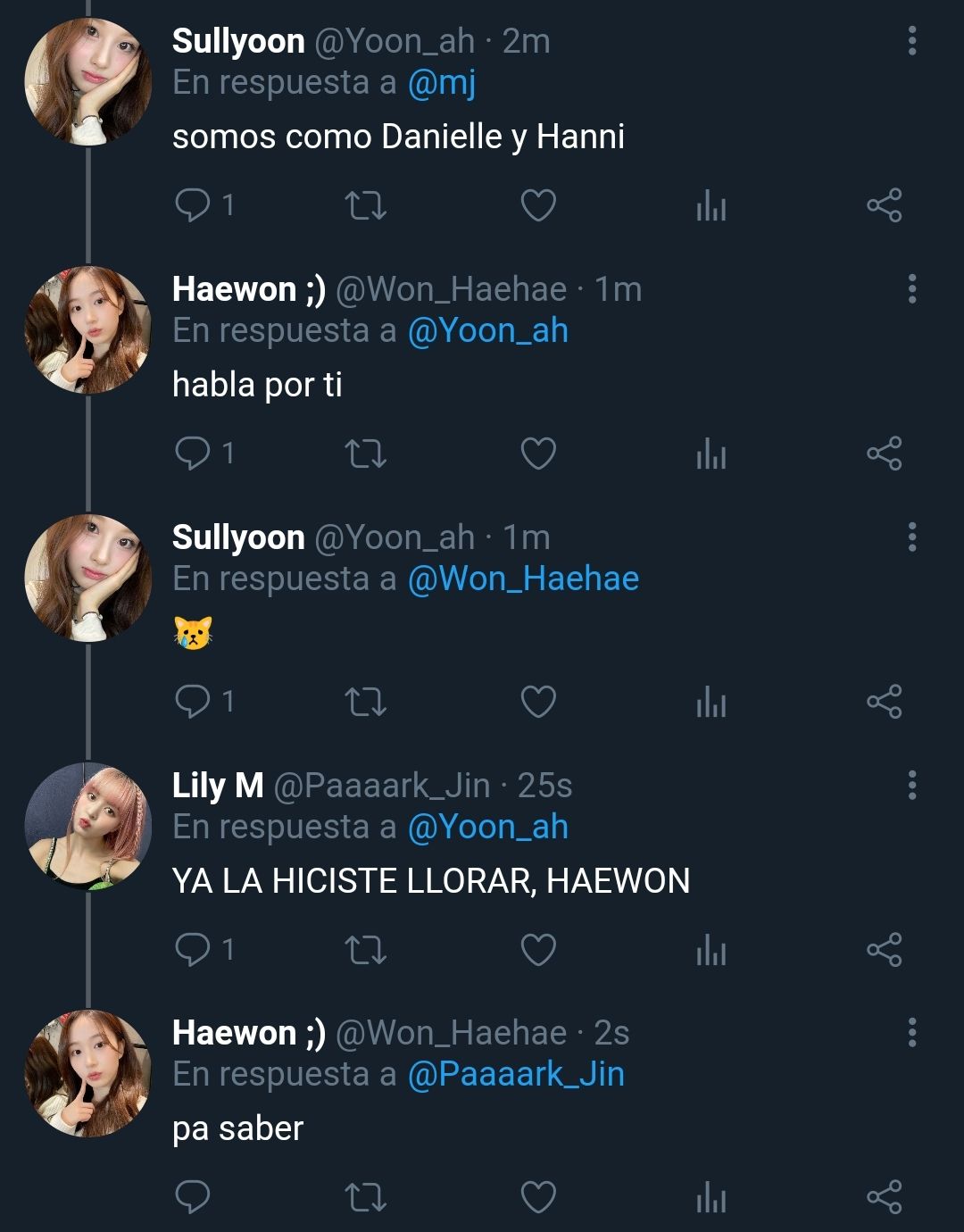Retweet Lily M's 'YA LA HICISTE LLORAR' tweet
The width and height of the screenshot is (964, 1232).
(365, 950)
